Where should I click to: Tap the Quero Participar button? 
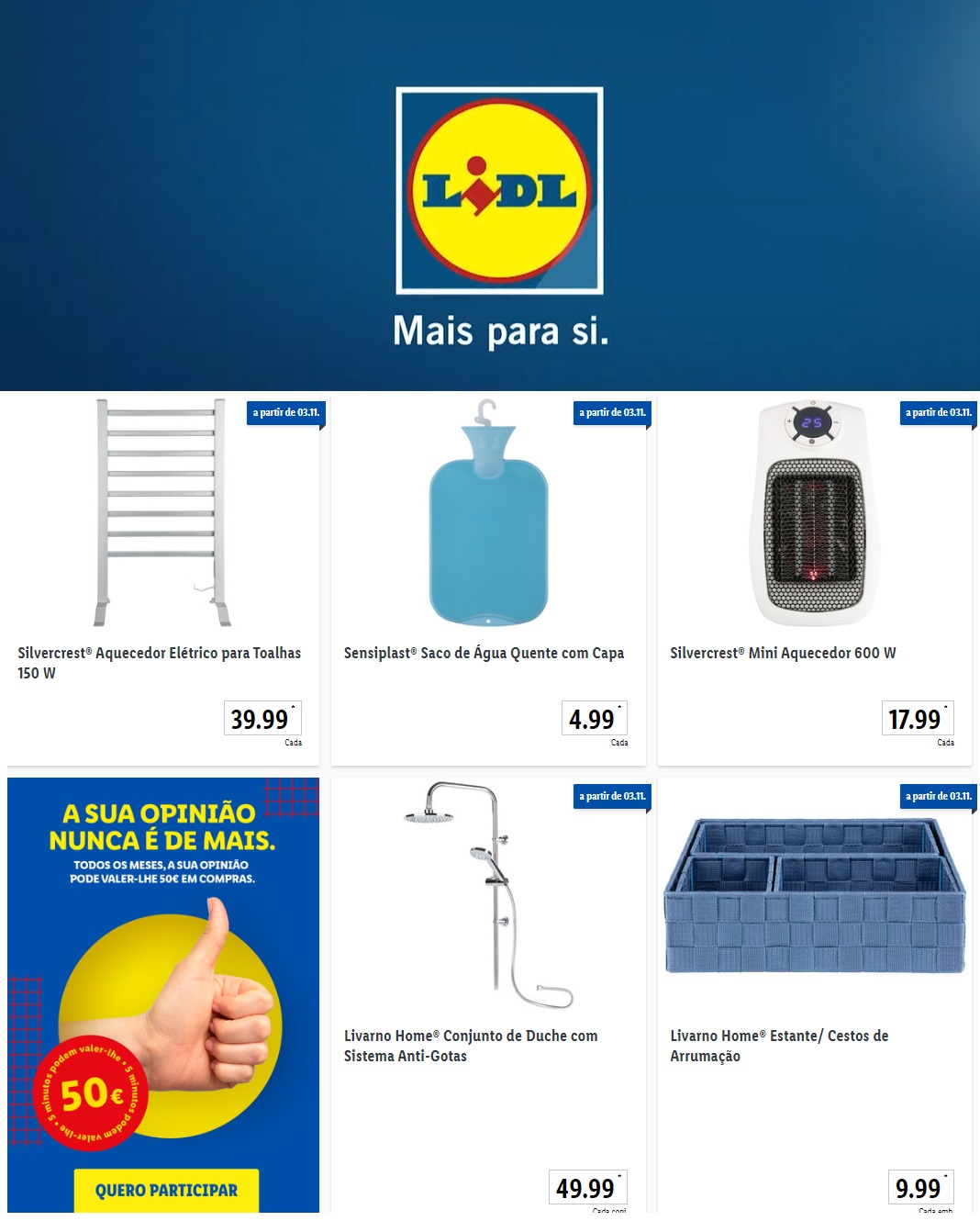(166, 1190)
